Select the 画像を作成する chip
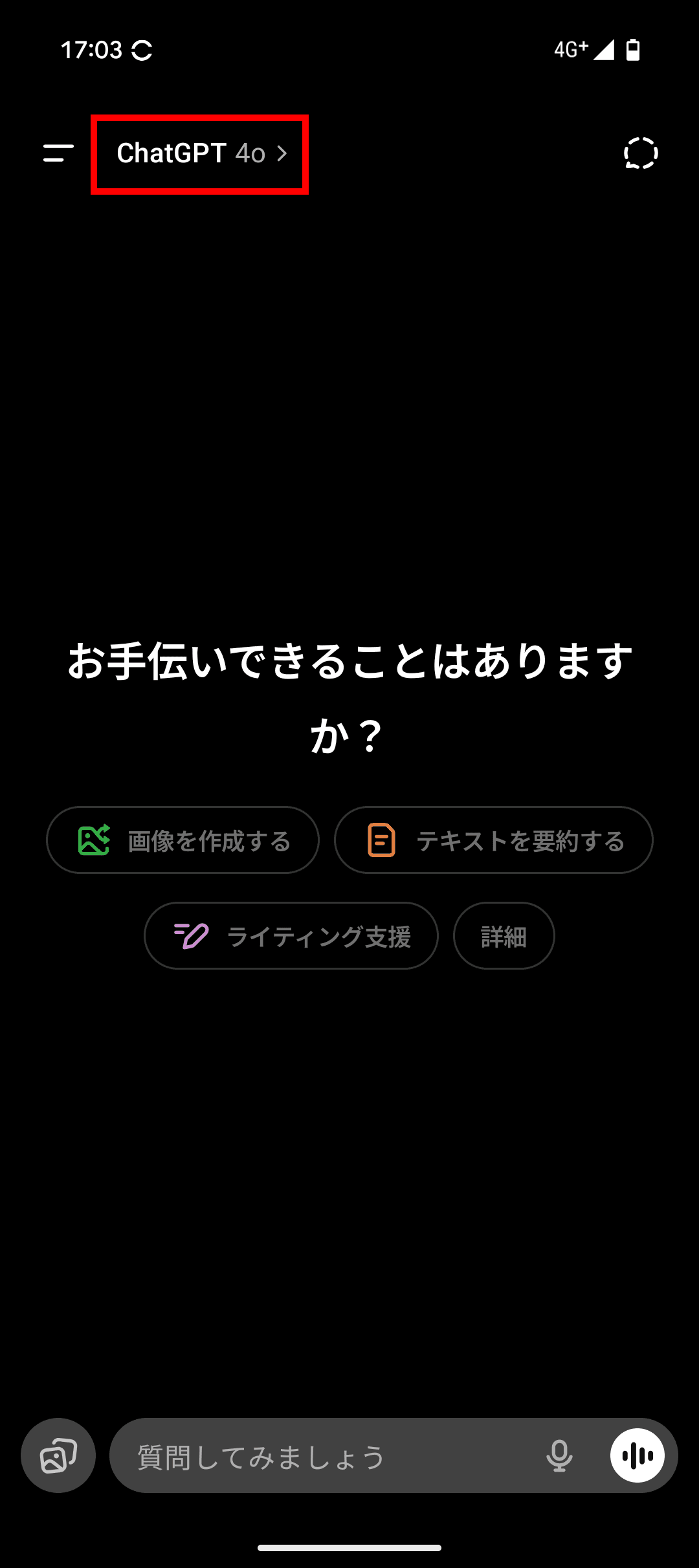 click(183, 840)
